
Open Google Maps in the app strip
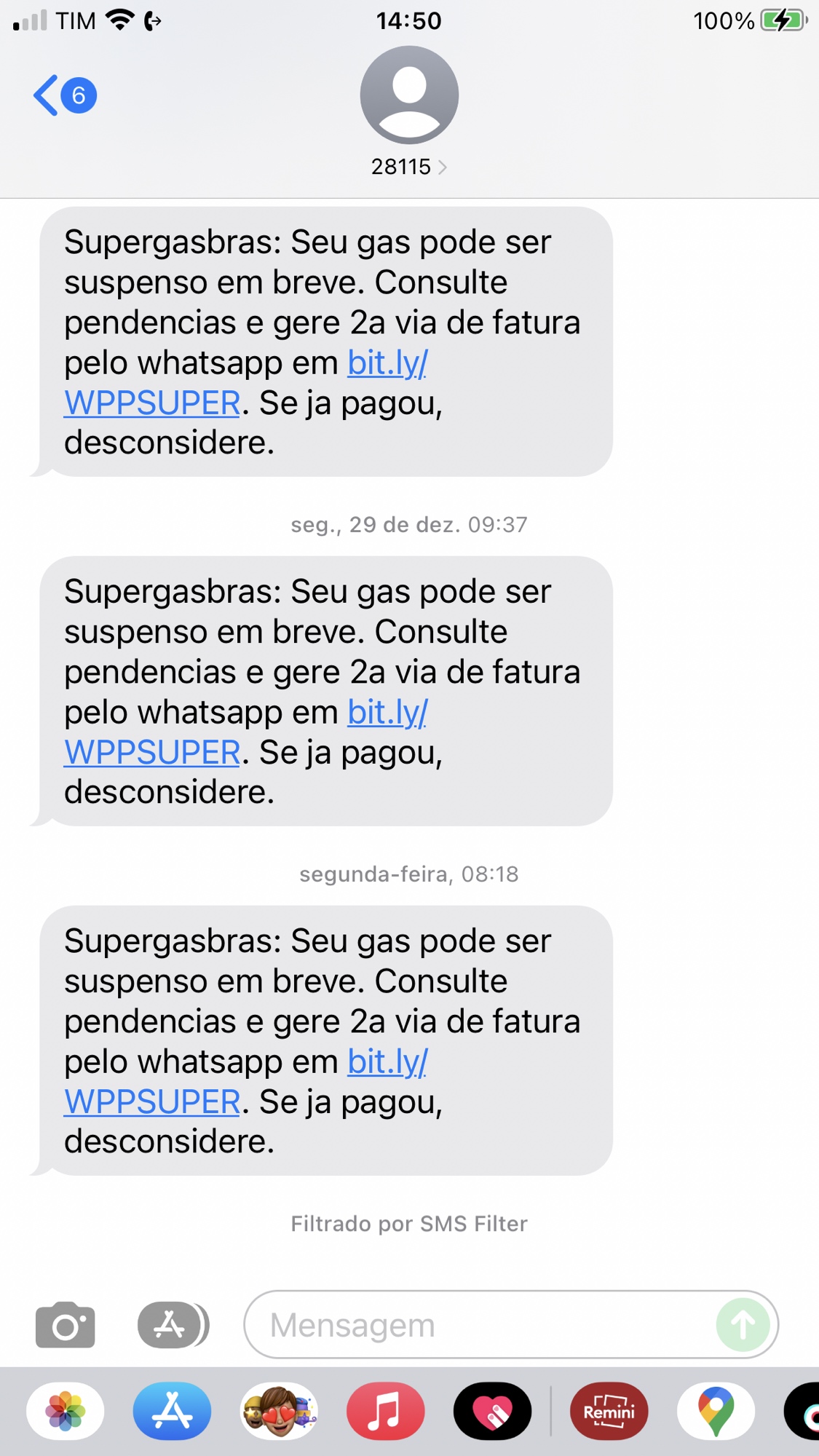pos(716,1412)
